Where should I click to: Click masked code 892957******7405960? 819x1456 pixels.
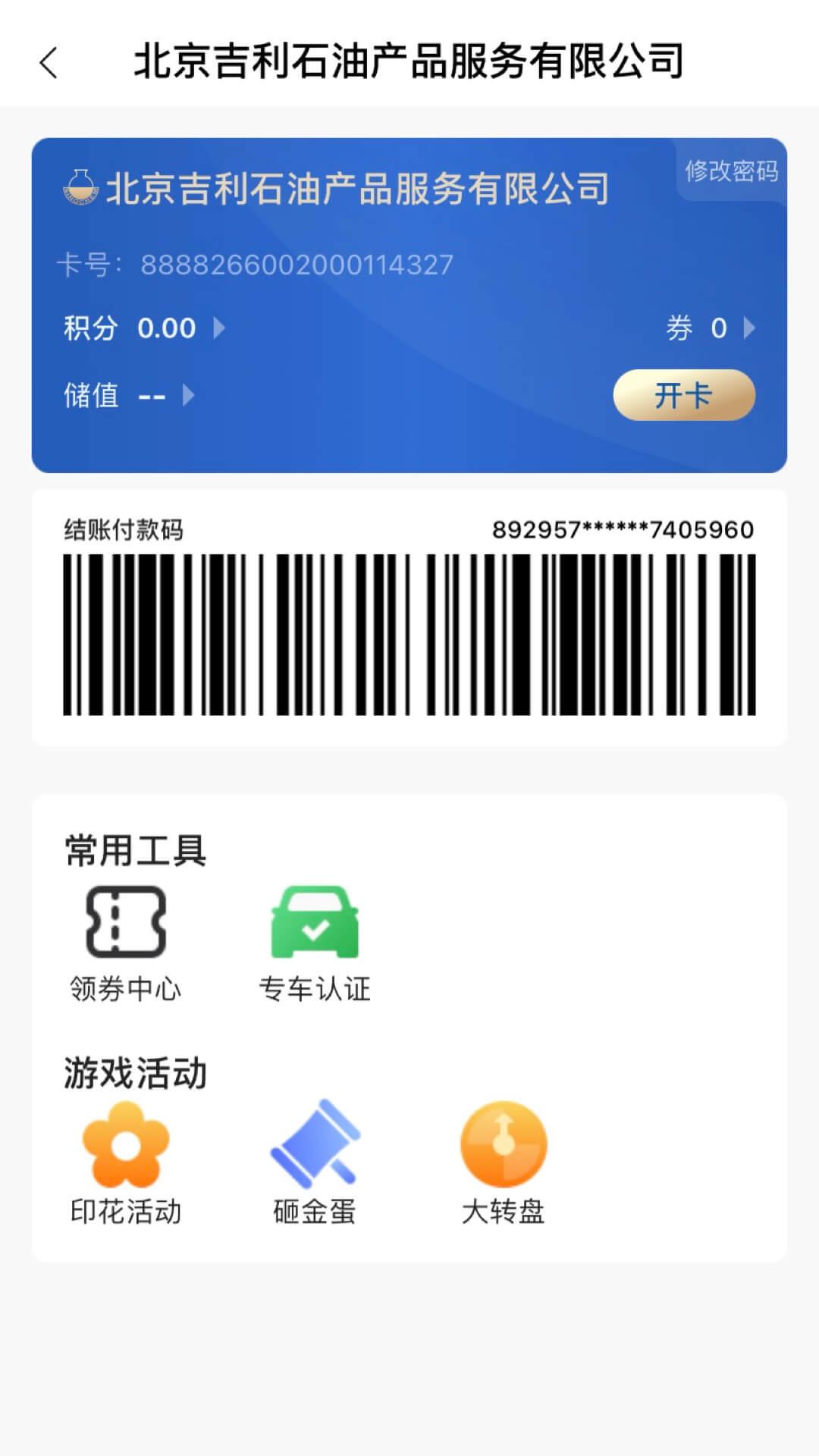click(623, 529)
